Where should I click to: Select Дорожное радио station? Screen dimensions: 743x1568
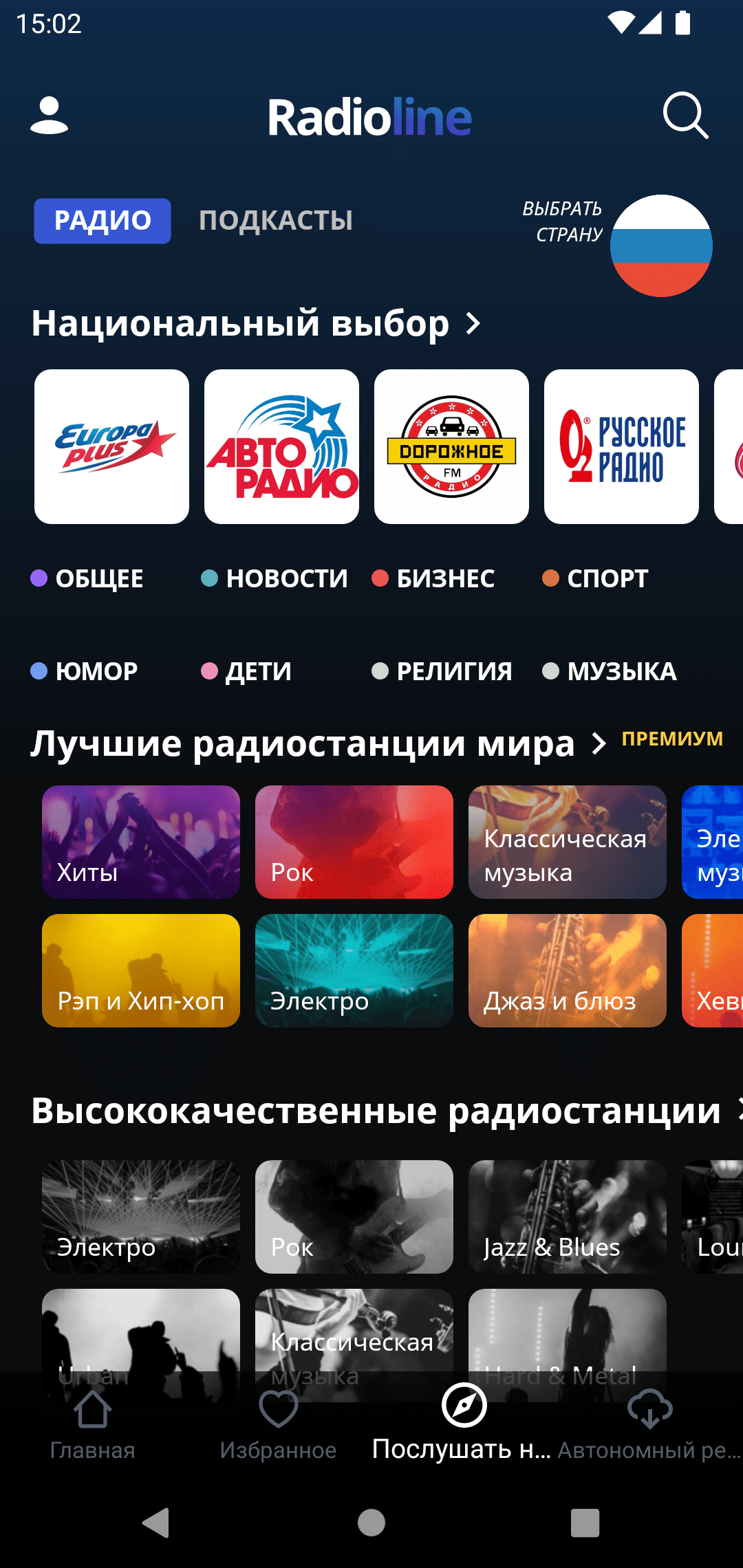(x=451, y=446)
